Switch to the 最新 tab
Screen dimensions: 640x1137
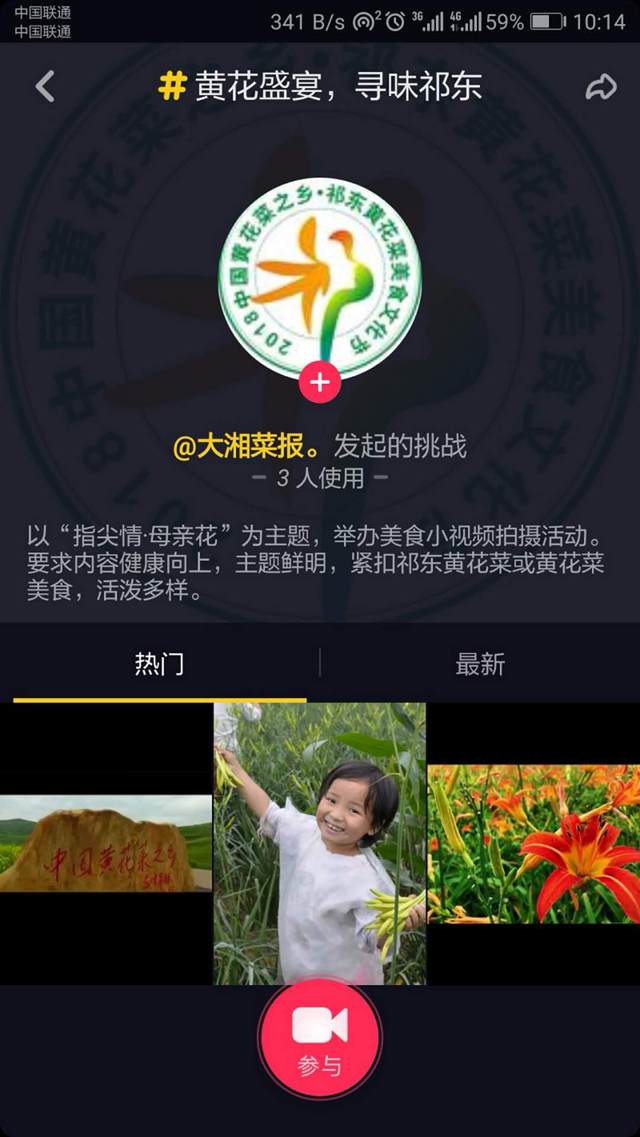[x=480, y=664]
